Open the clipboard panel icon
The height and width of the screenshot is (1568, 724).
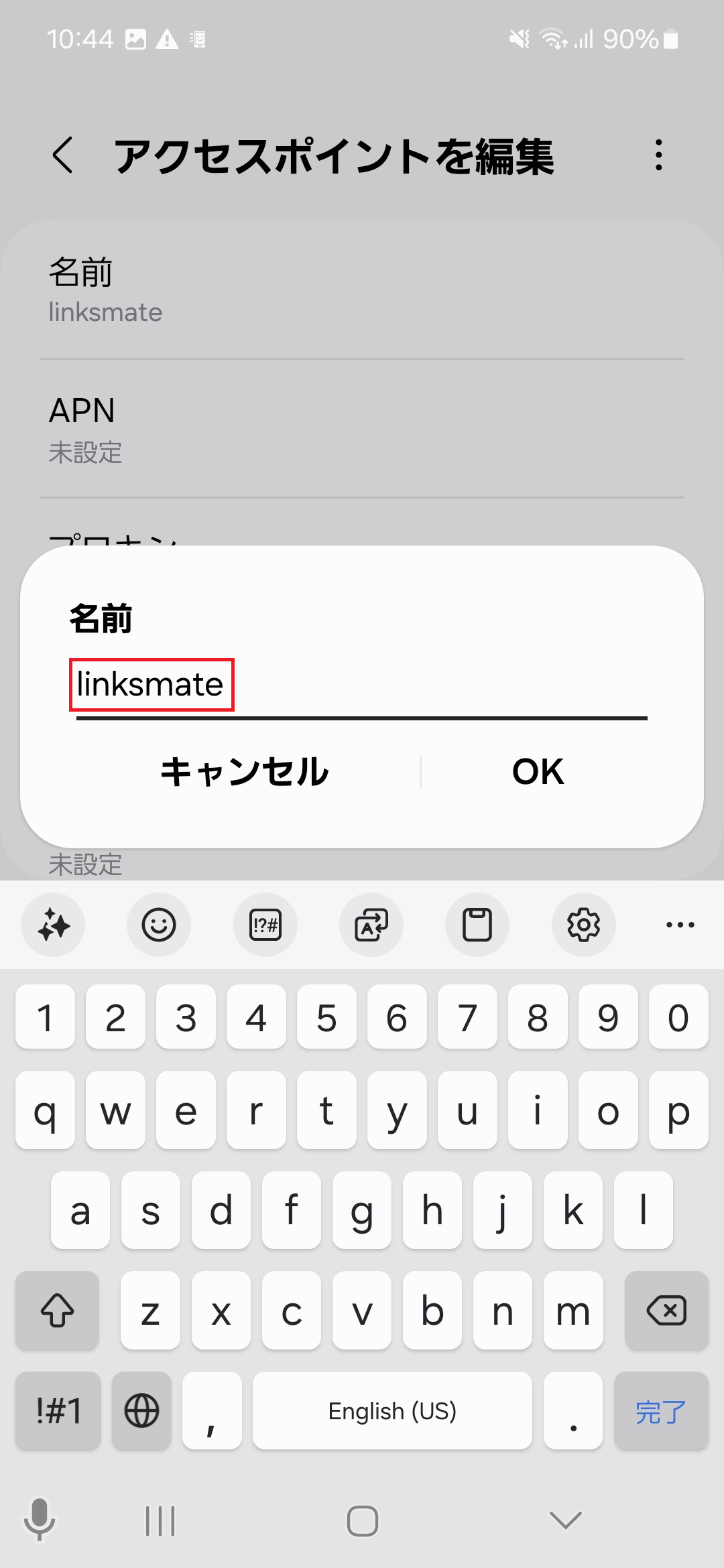477,925
